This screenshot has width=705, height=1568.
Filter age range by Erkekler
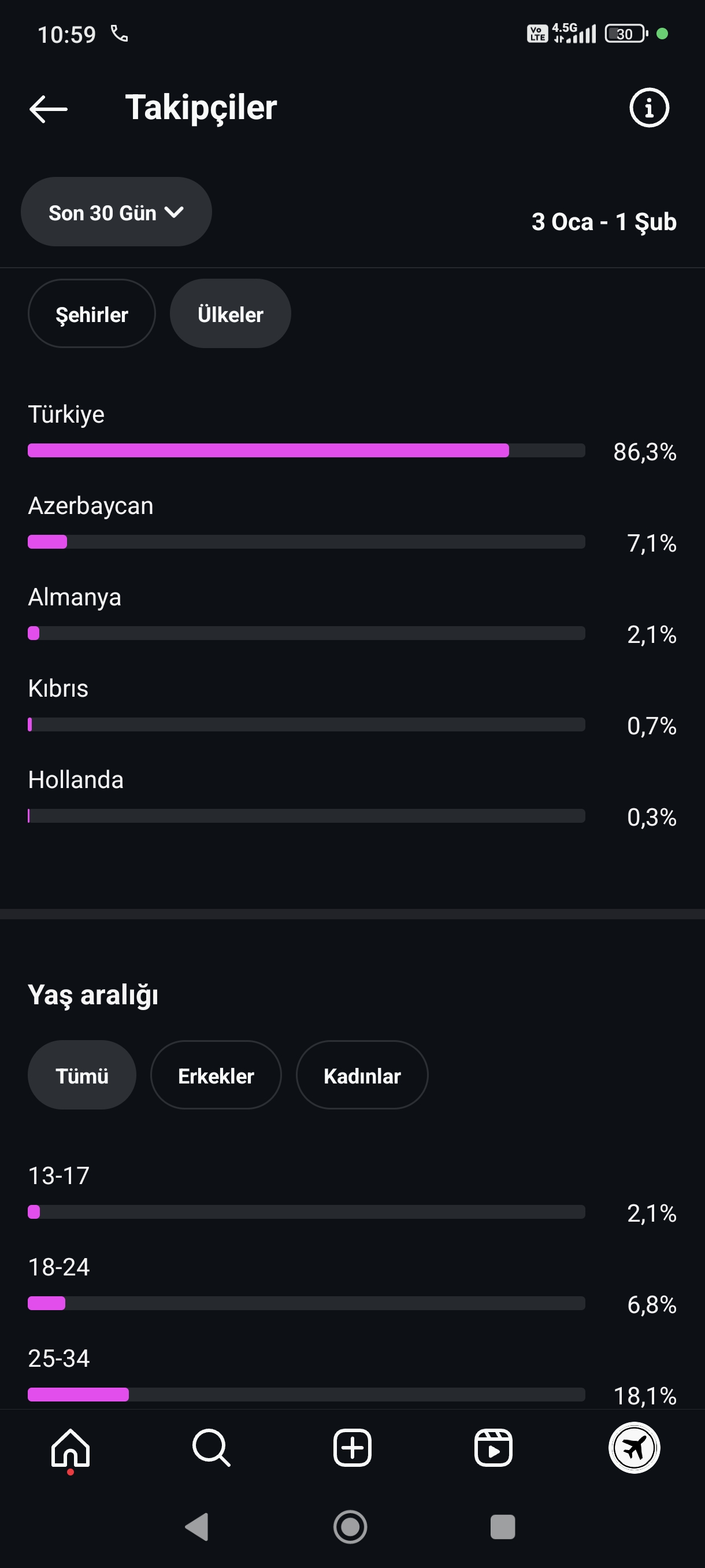tap(216, 1075)
